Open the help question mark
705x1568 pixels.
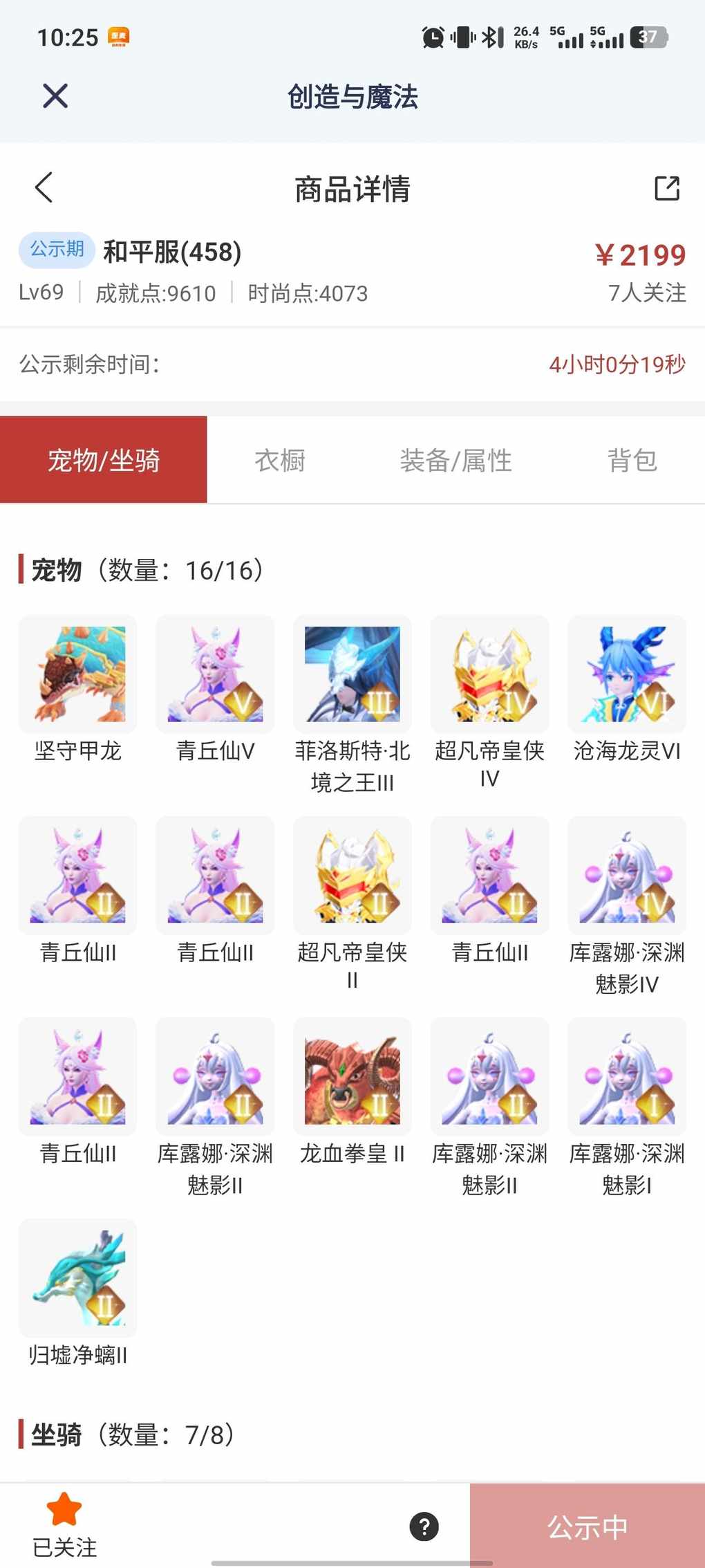(x=424, y=1527)
